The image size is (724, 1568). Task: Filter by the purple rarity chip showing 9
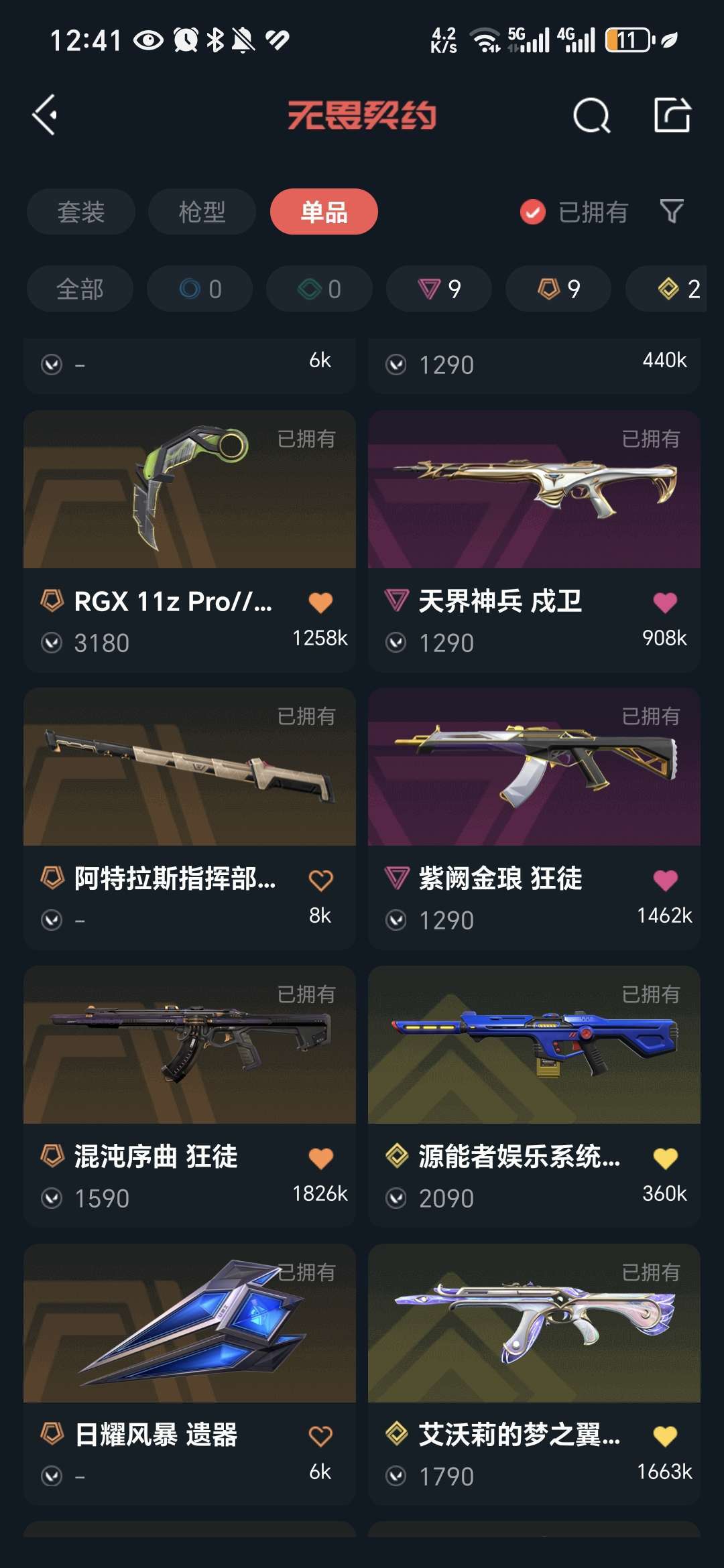coord(439,289)
